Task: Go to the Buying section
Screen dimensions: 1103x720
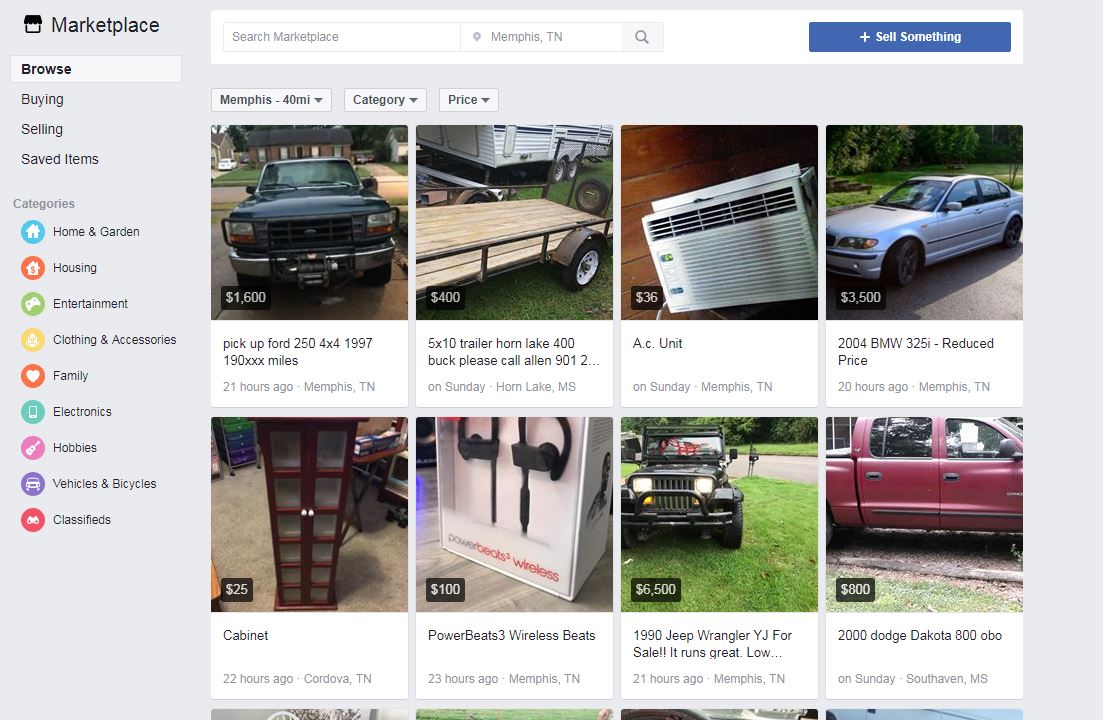Action: pos(42,99)
